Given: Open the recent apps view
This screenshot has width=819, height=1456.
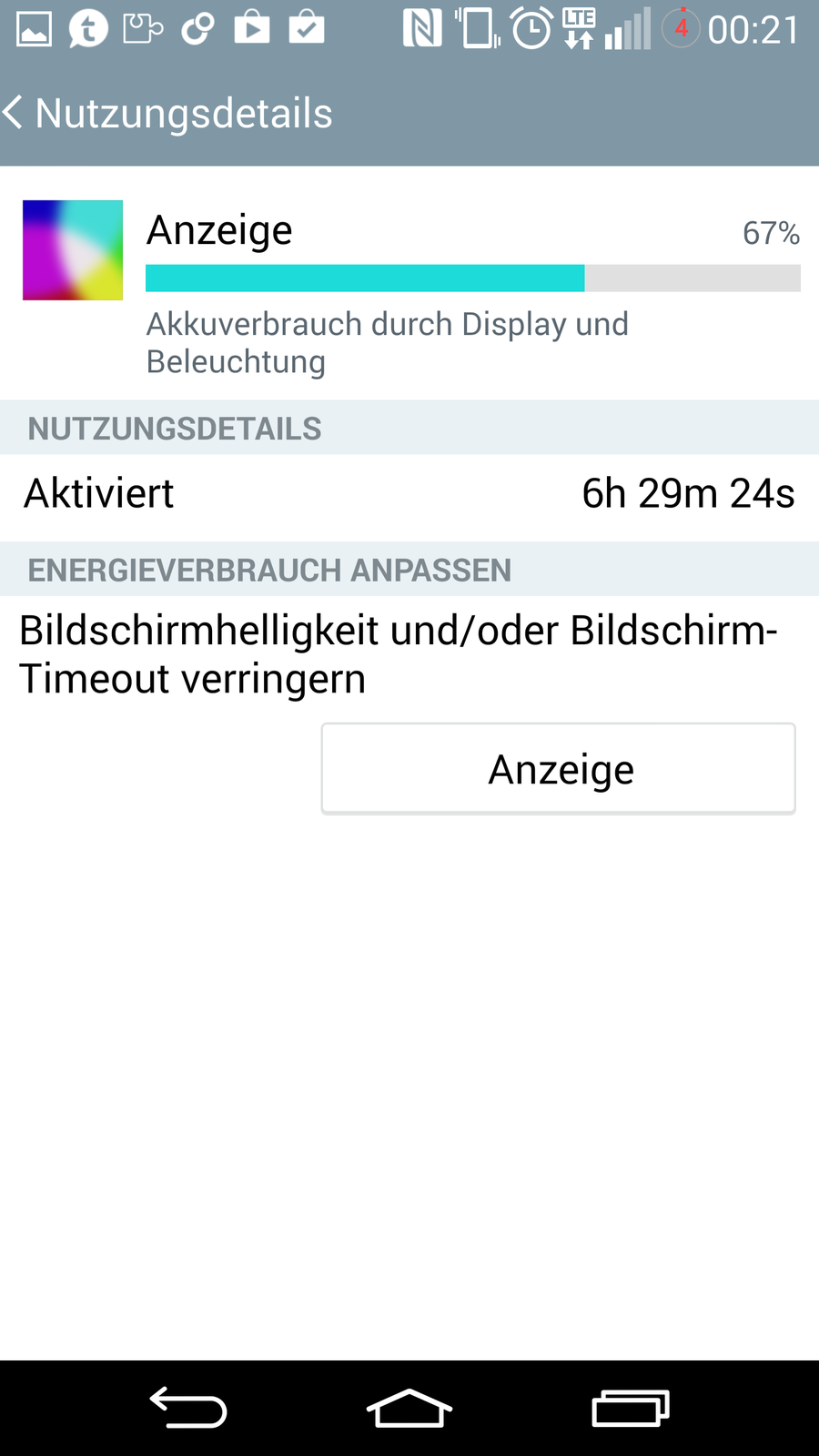Looking at the screenshot, I should tap(630, 1408).
